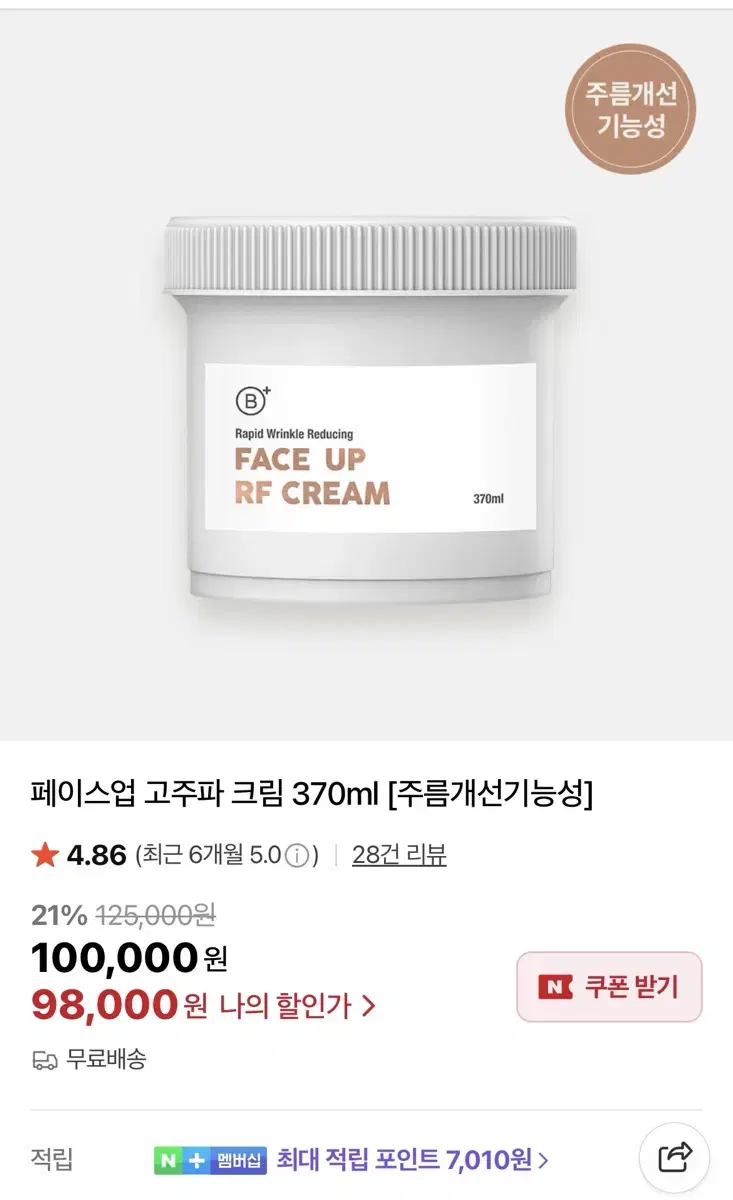Tap the 주름개선 기능성 circular badge

click(629, 108)
